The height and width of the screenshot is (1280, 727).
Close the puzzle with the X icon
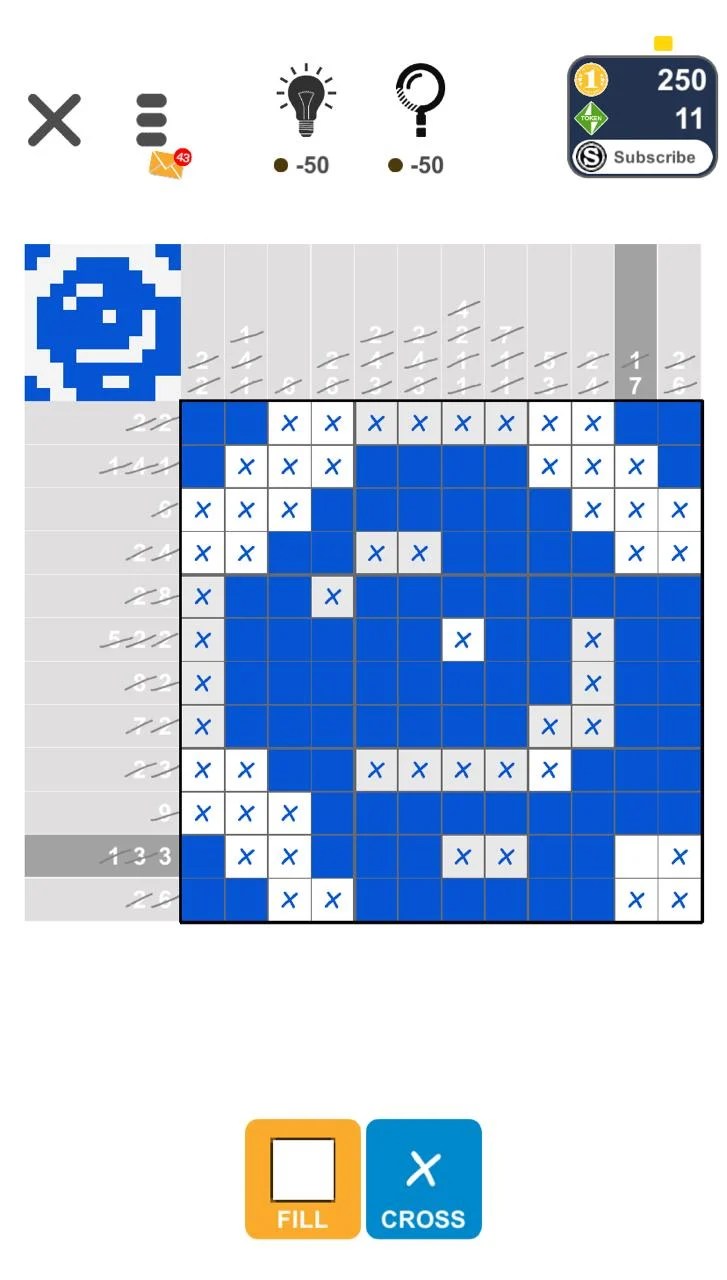coord(54,121)
